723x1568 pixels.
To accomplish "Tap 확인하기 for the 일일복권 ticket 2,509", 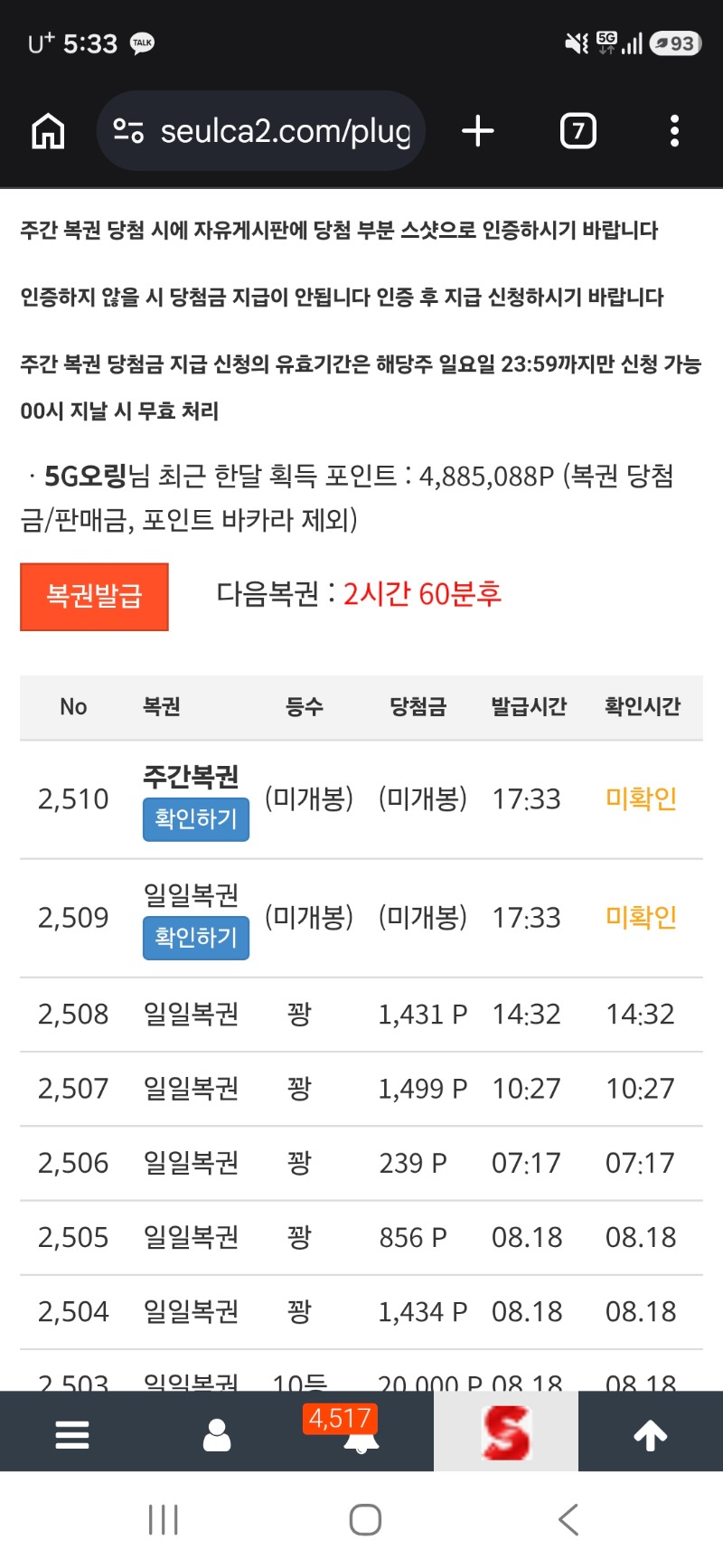I will tap(196, 938).
